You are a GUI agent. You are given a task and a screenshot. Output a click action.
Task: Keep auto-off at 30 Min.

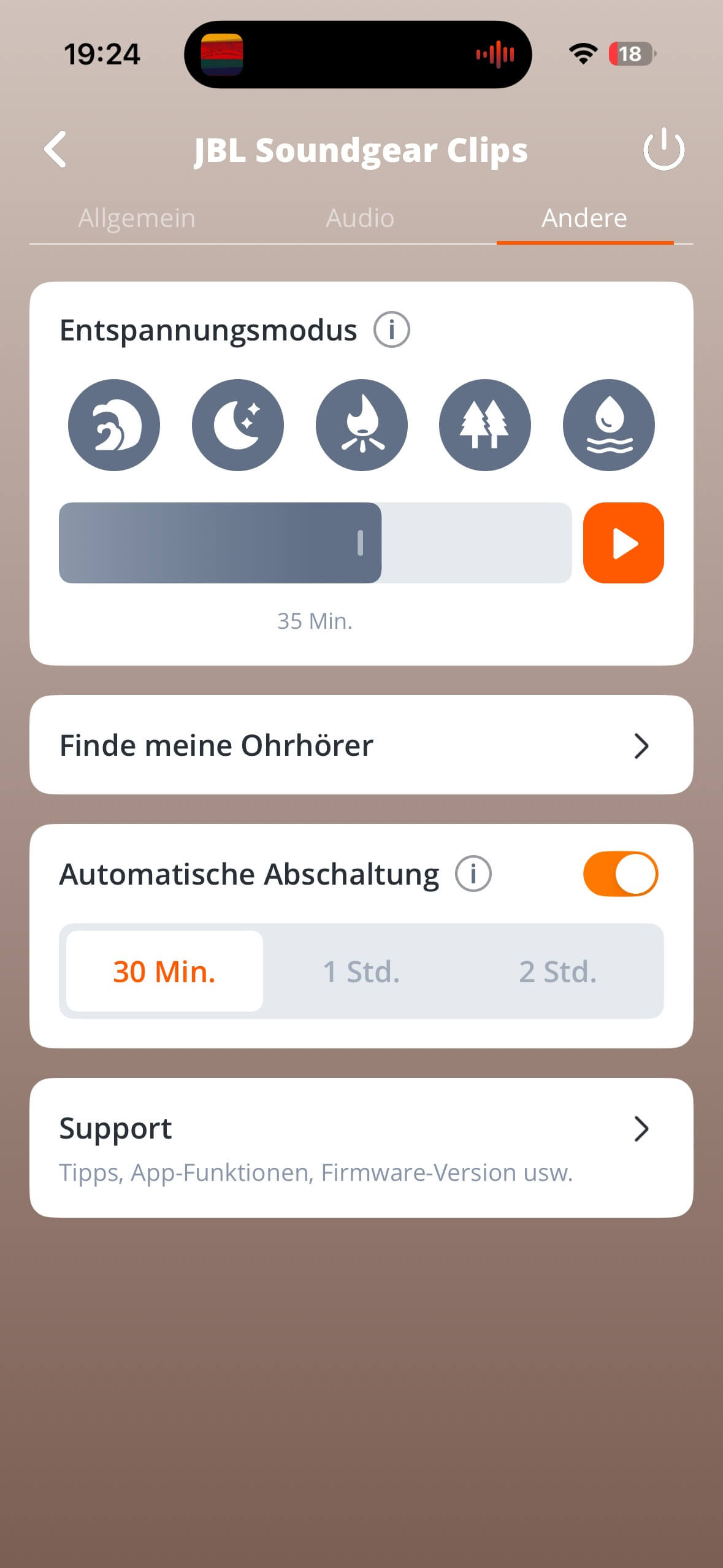(x=164, y=971)
